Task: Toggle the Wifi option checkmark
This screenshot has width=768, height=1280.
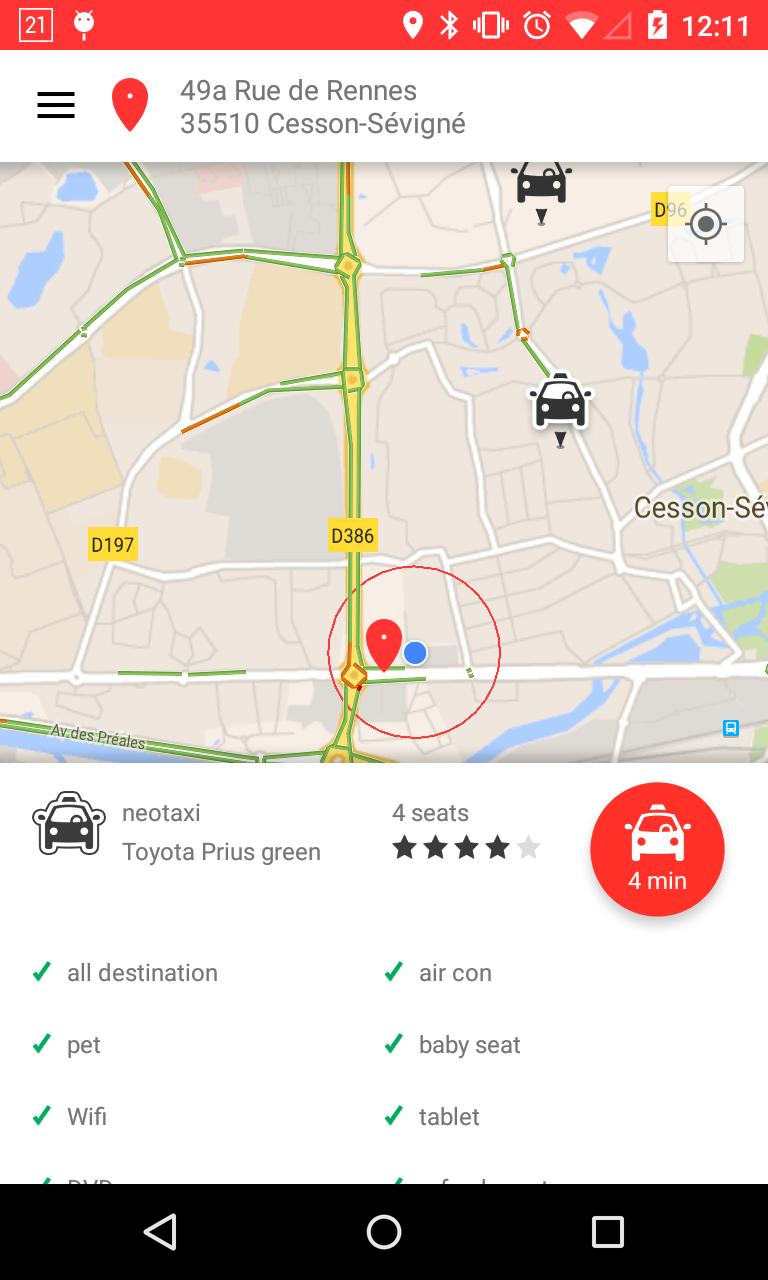Action: pos(38,1115)
